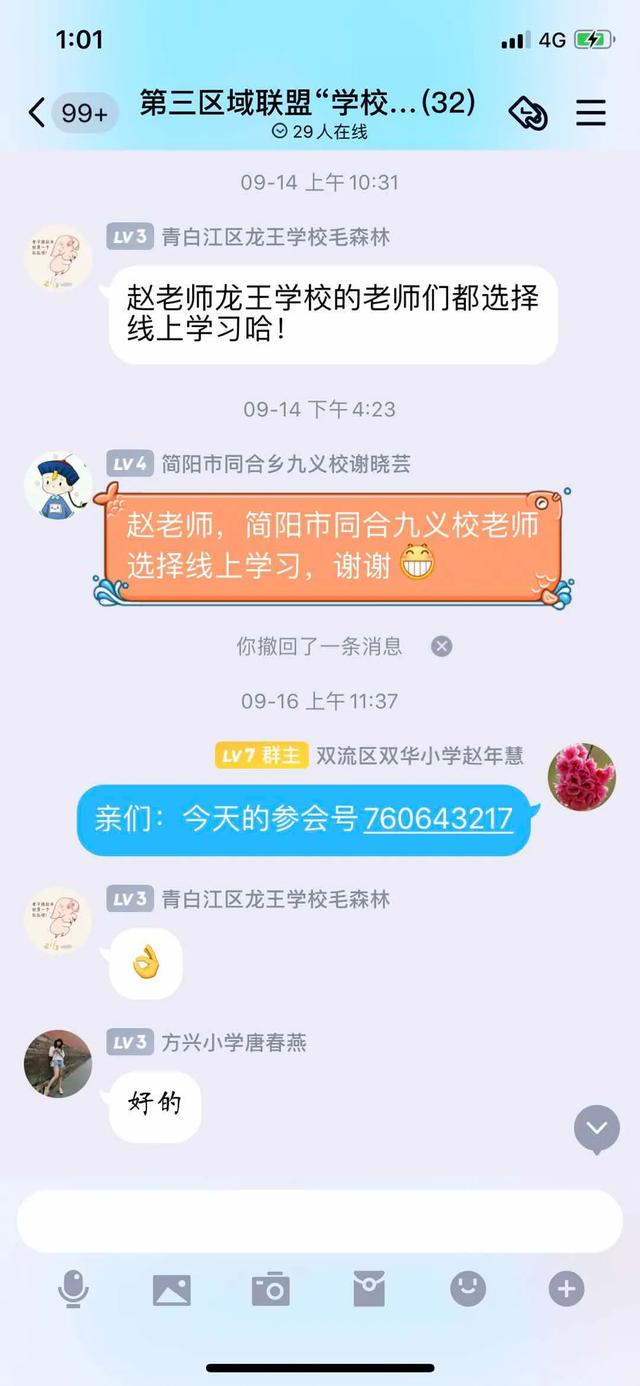
Task: Open 唐春燕's avatar profile
Action: click(57, 1063)
